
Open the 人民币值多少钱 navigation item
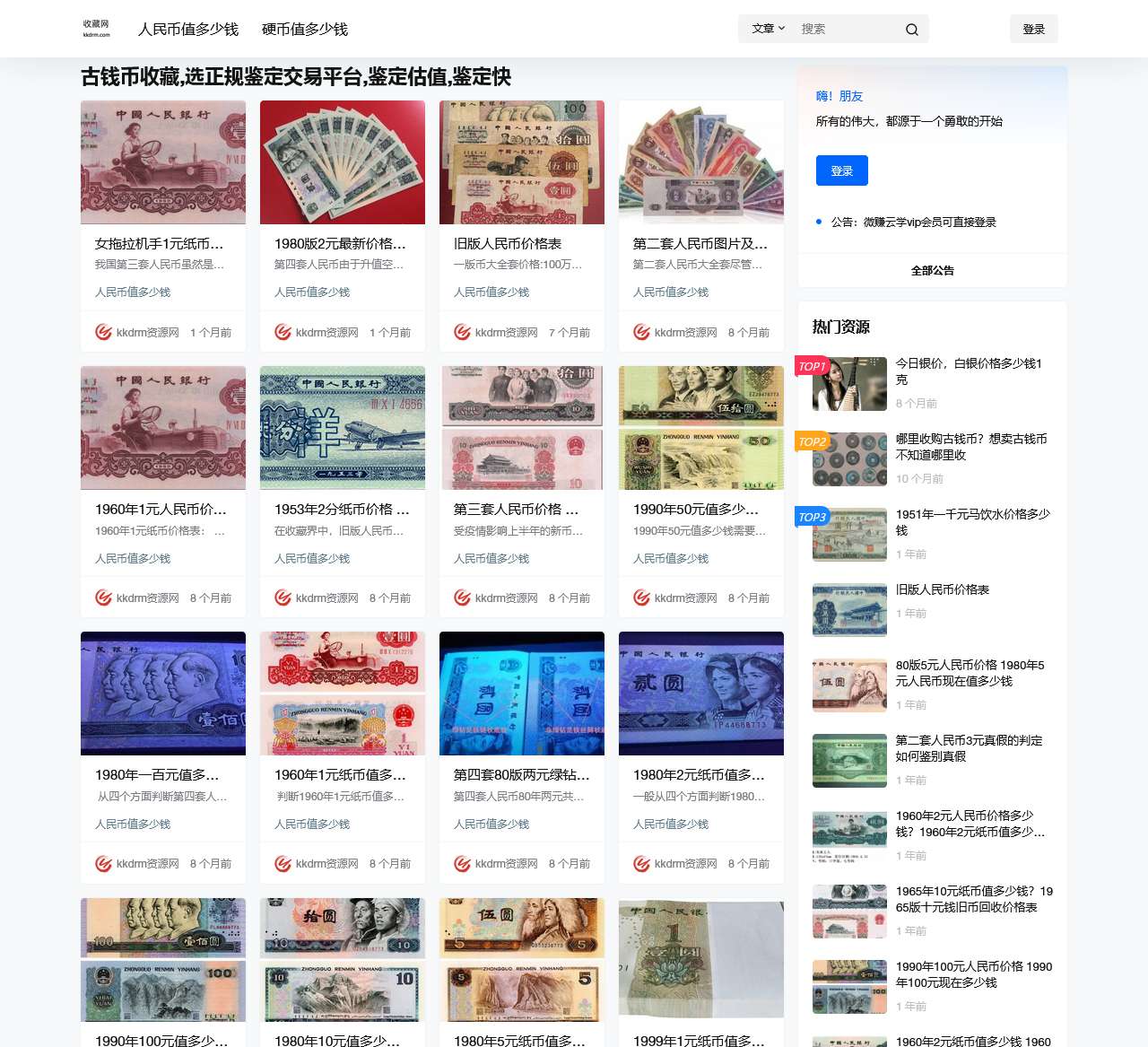coord(188,30)
